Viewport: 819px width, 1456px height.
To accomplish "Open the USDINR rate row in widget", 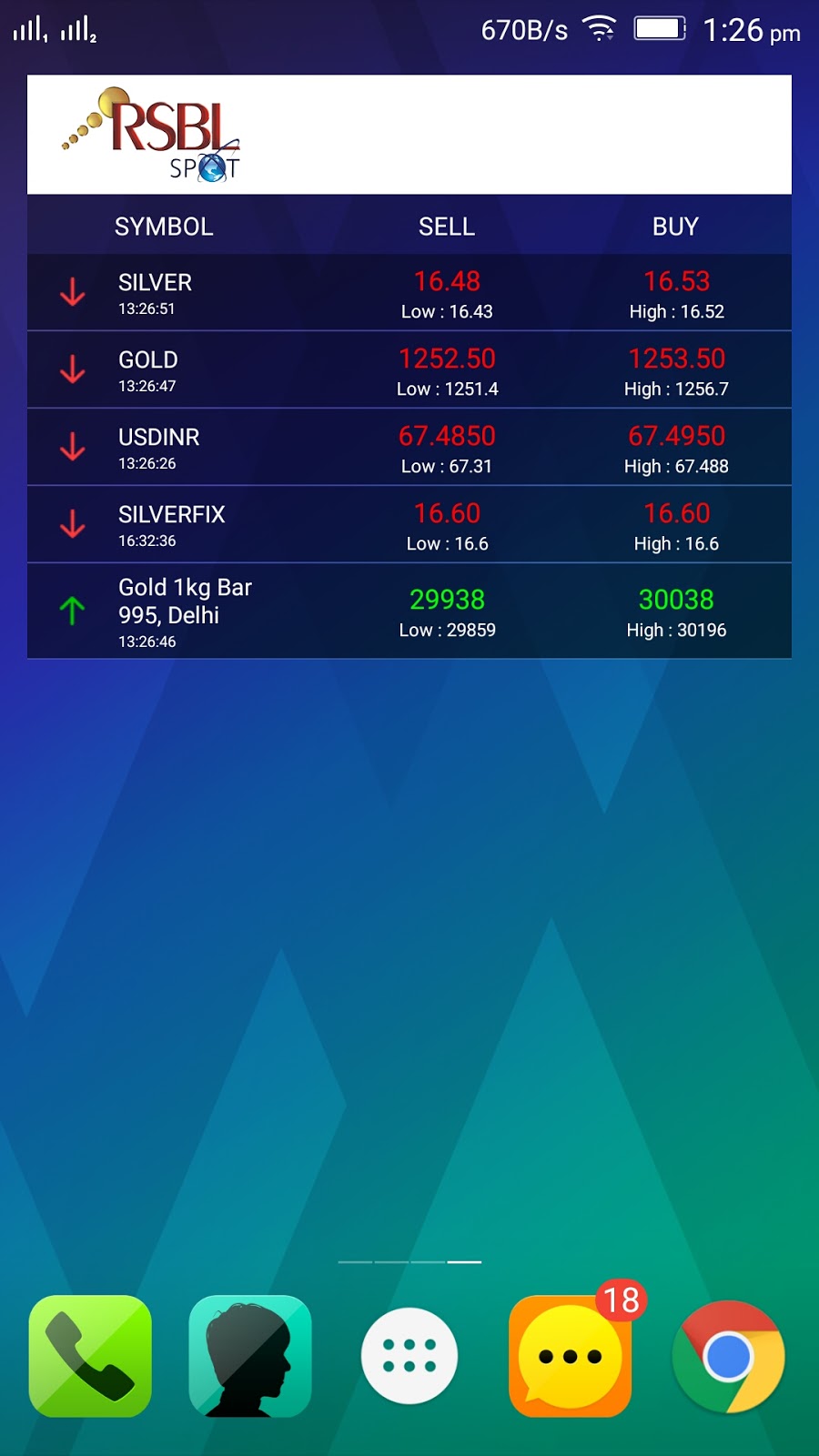I will click(409, 448).
